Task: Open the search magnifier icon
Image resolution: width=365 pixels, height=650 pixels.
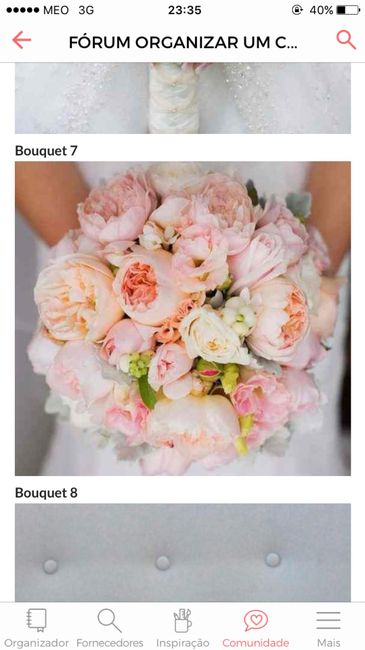Action: [x=346, y=40]
